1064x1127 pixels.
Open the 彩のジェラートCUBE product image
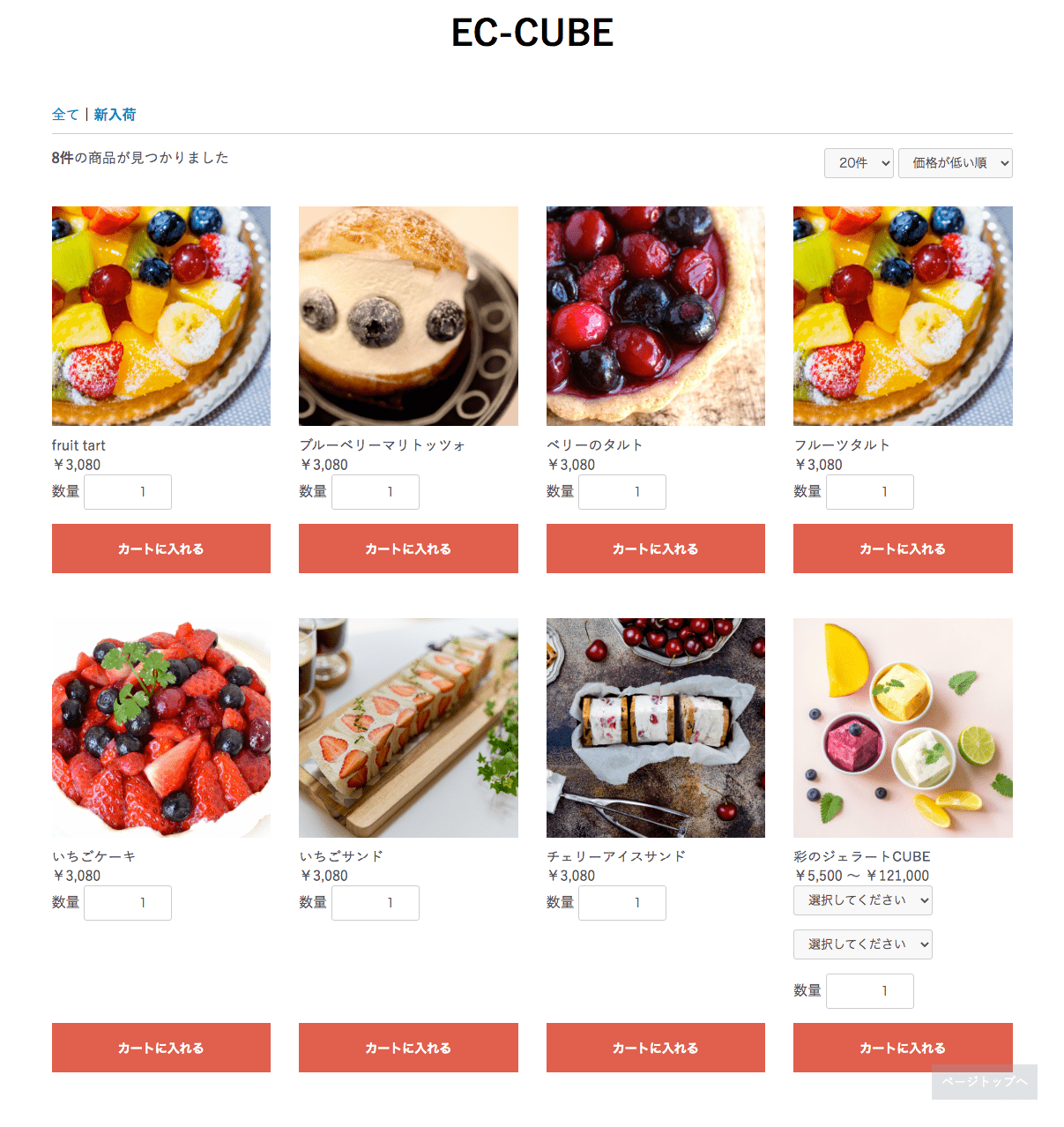point(903,728)
